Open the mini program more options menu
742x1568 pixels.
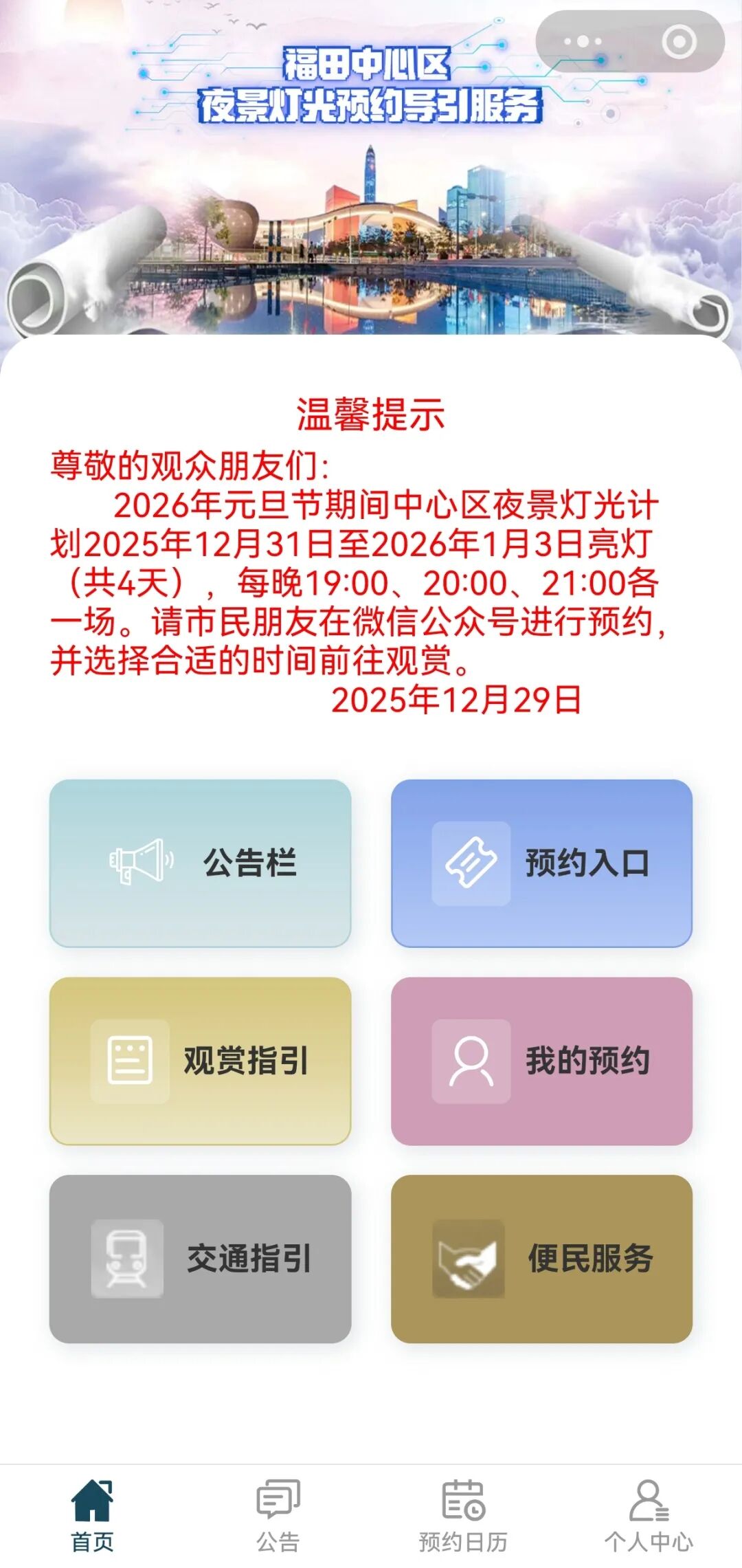click(583, 42)
